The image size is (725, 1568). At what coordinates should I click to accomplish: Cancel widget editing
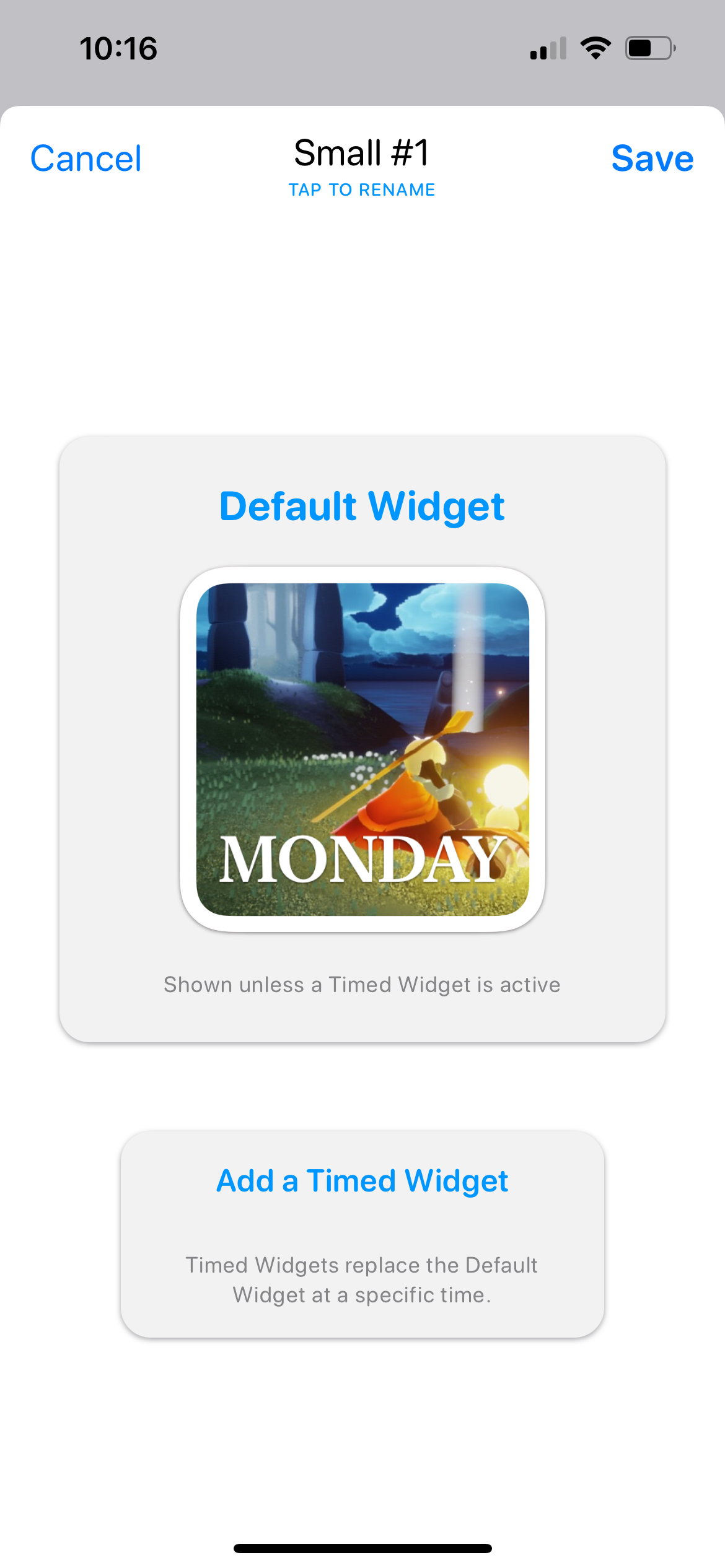pos(86,158)
